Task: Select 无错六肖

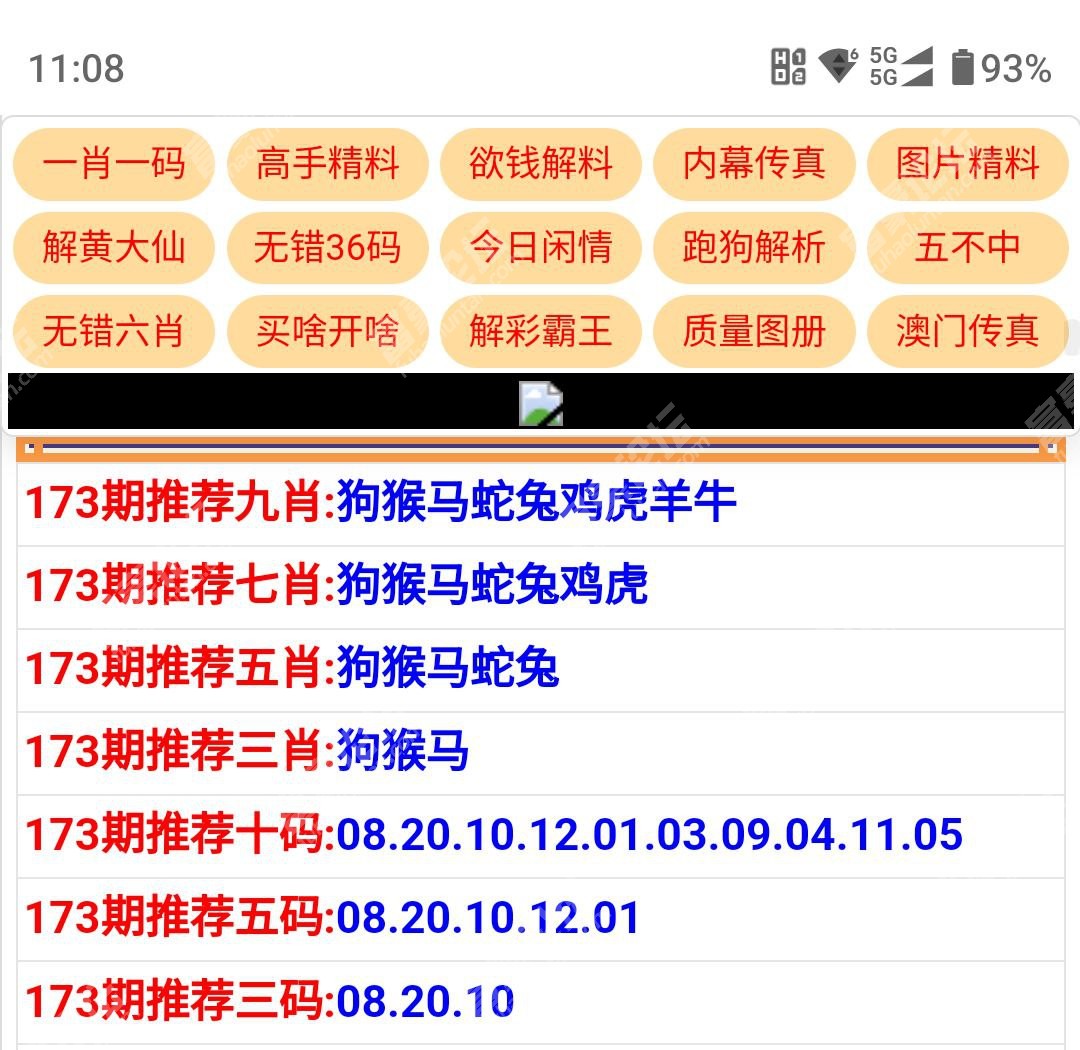Action: click(113, 331)
